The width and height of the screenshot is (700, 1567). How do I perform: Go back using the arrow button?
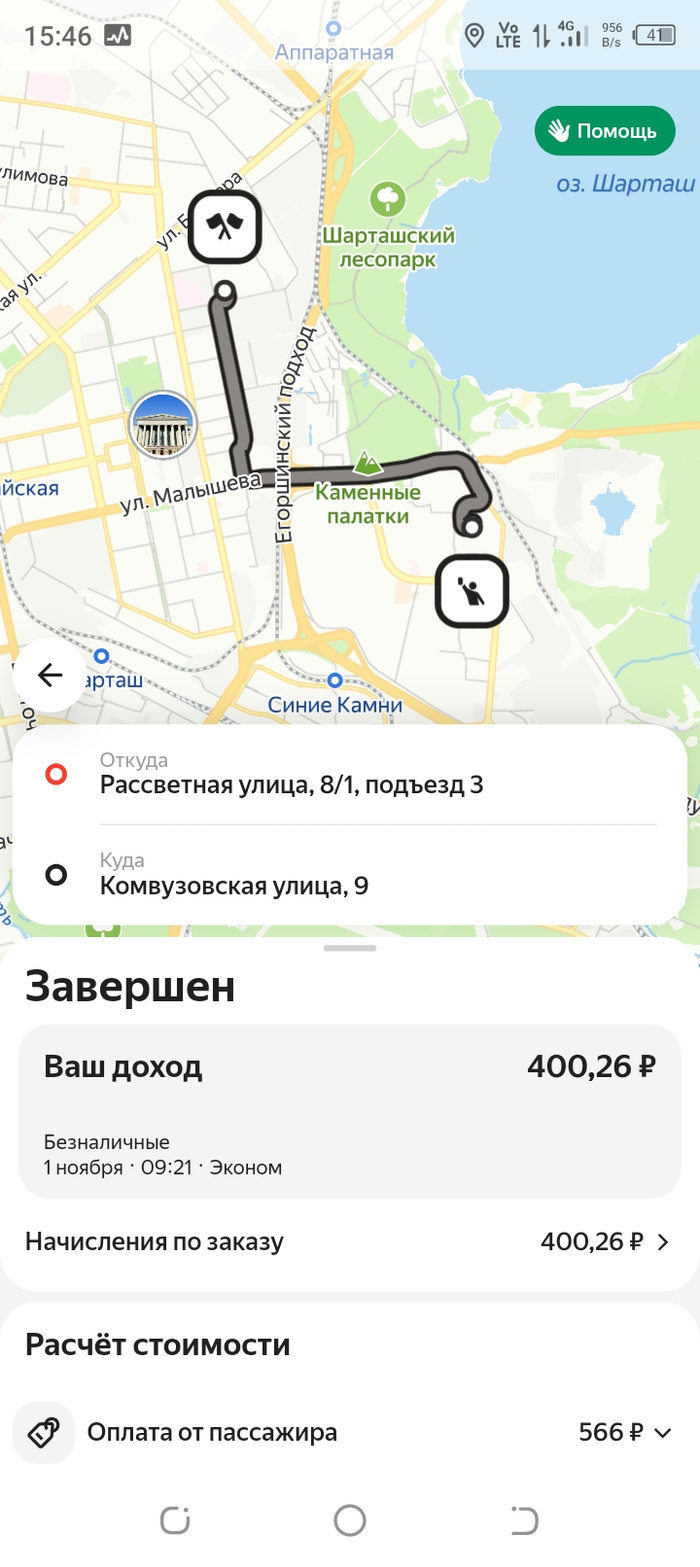(50, 675)
